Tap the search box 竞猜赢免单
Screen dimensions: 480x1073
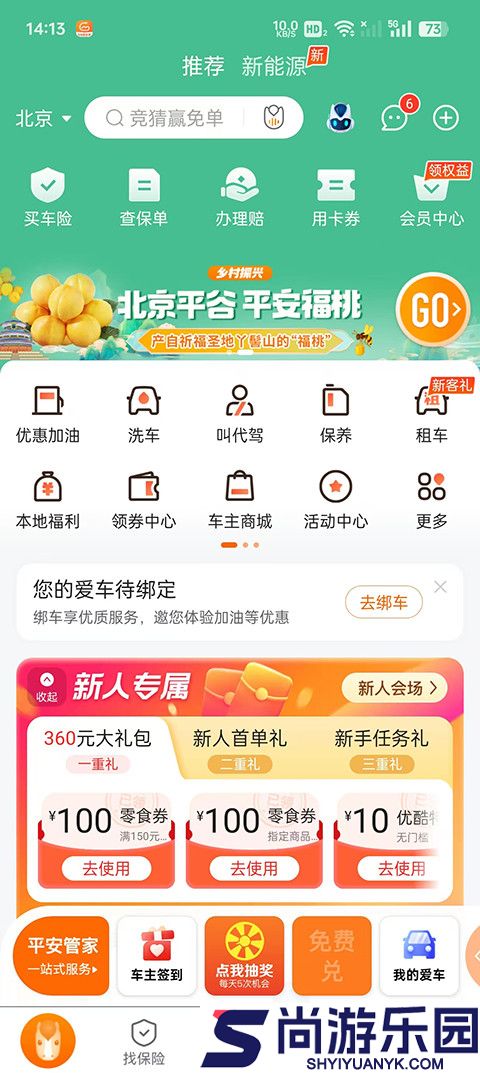click(x=193, y=118)
